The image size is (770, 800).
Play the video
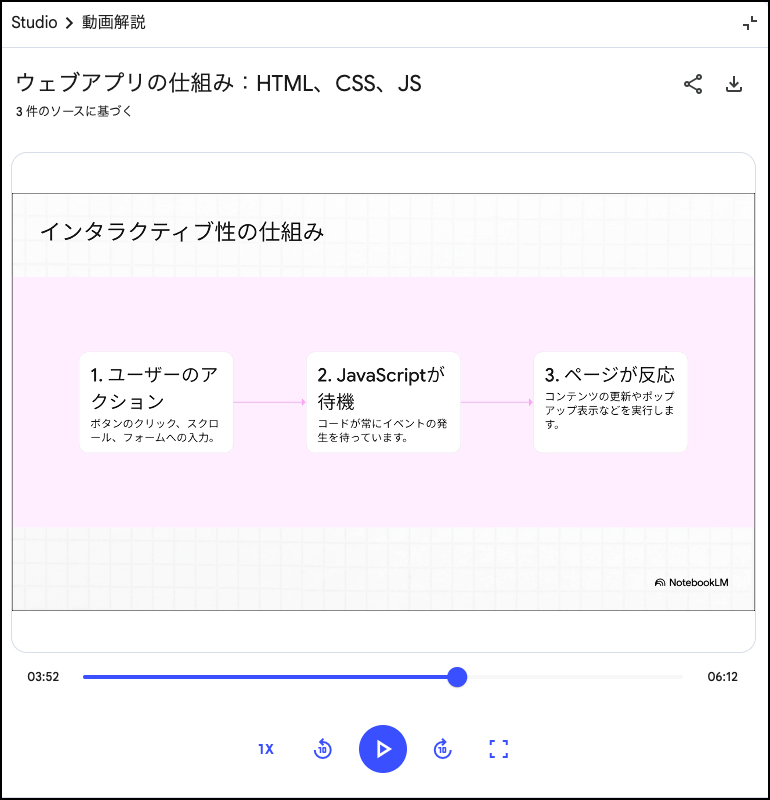[383, 749]
